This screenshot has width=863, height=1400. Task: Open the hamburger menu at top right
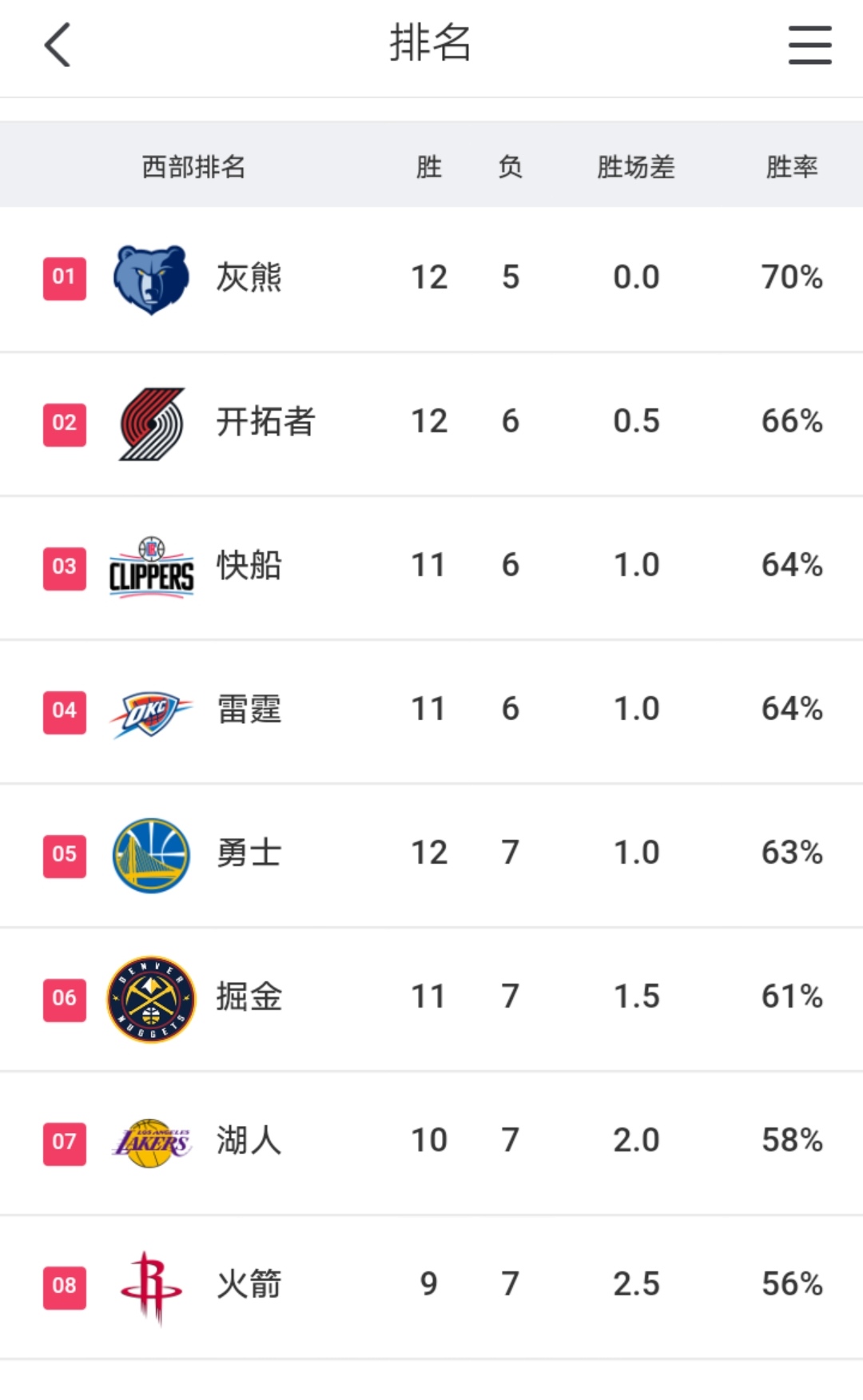pyautogui.click(x=809, y=46)
